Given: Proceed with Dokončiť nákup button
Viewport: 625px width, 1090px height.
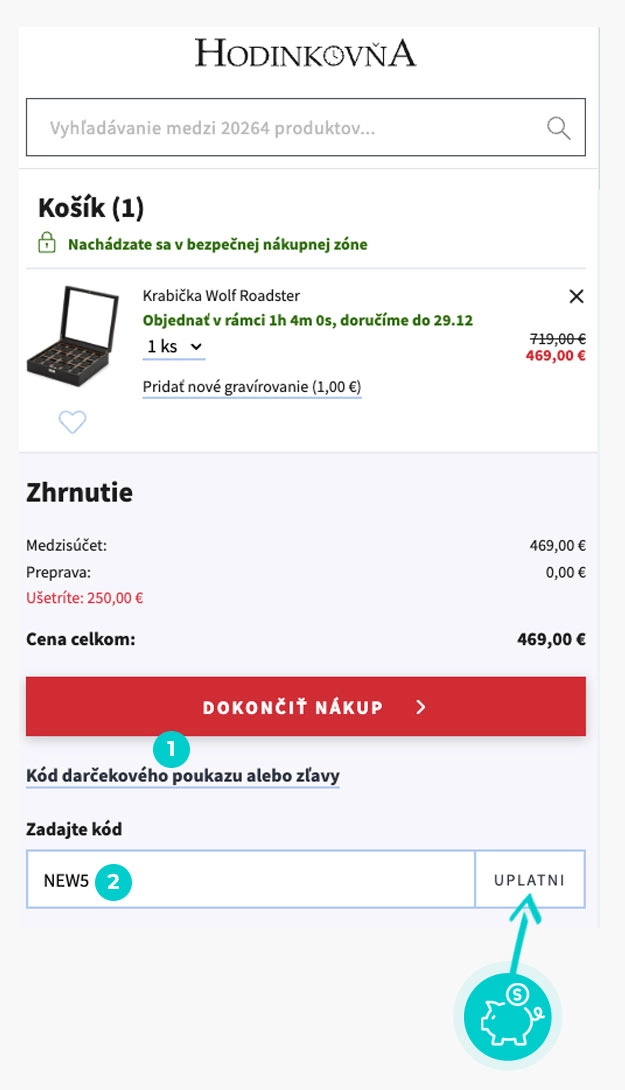Looking at the screenshot, I should [x=305, y=707].
